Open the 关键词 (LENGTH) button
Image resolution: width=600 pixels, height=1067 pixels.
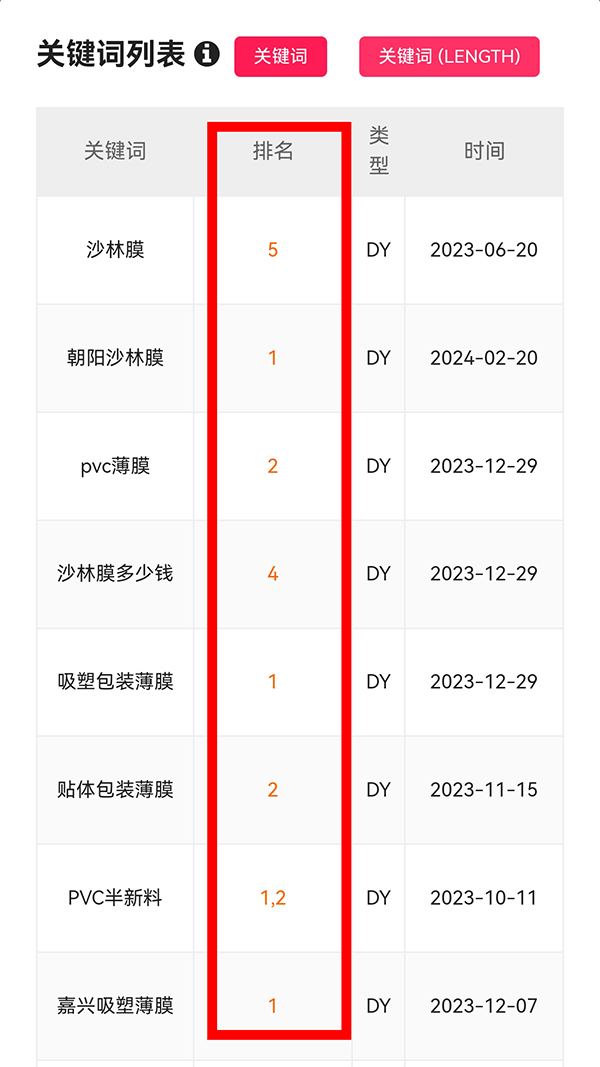[449, 57]
